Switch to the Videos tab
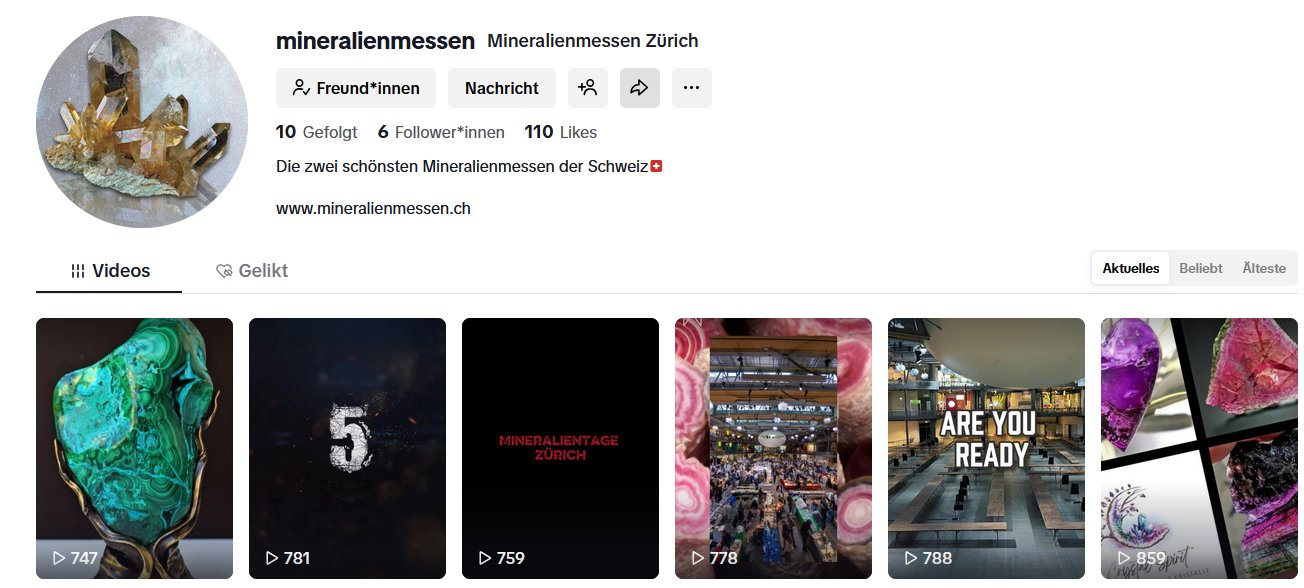Image resolution: width=1304 pixels, height=588 pixels. coord(110,271)
